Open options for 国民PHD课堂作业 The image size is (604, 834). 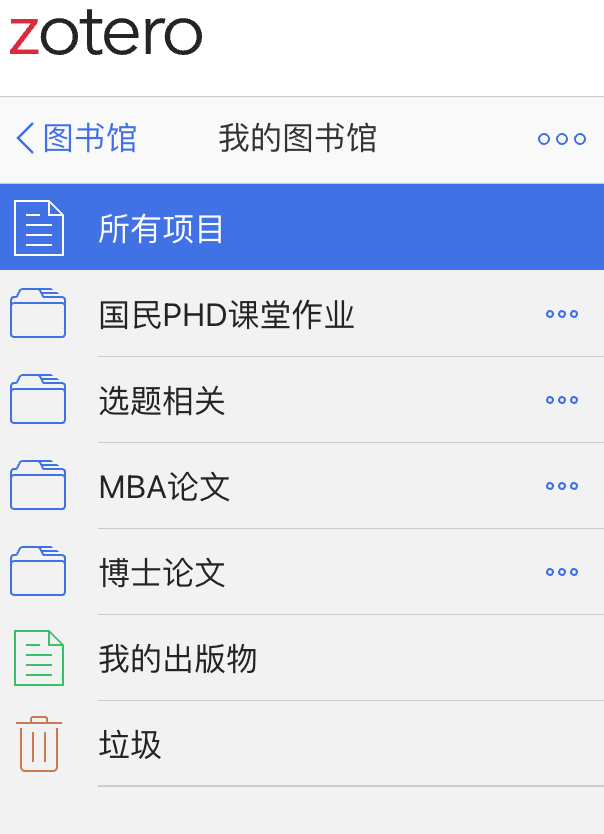[561, 314]
